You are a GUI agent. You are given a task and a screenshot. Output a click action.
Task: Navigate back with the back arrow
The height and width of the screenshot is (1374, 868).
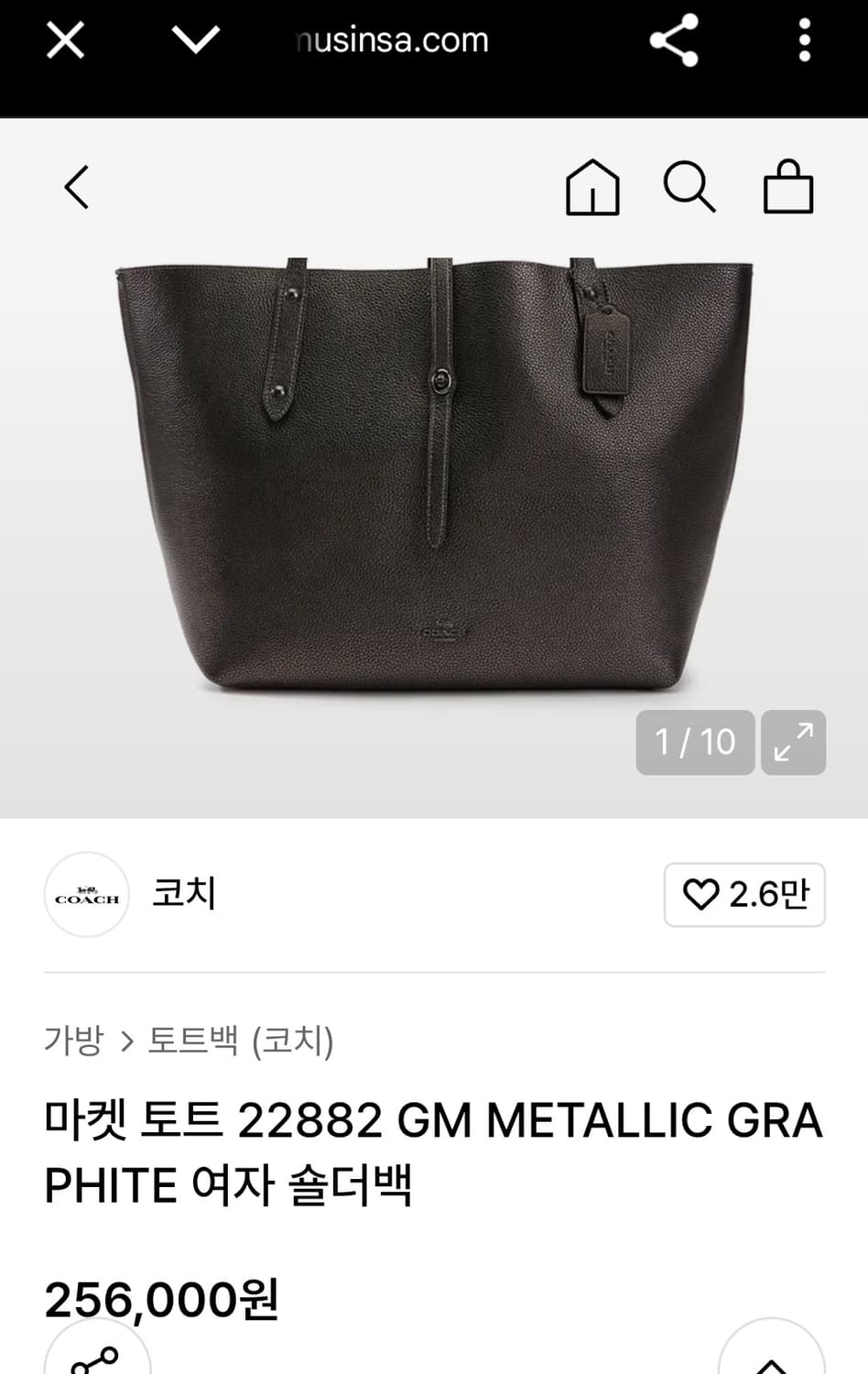pos(77,188)
